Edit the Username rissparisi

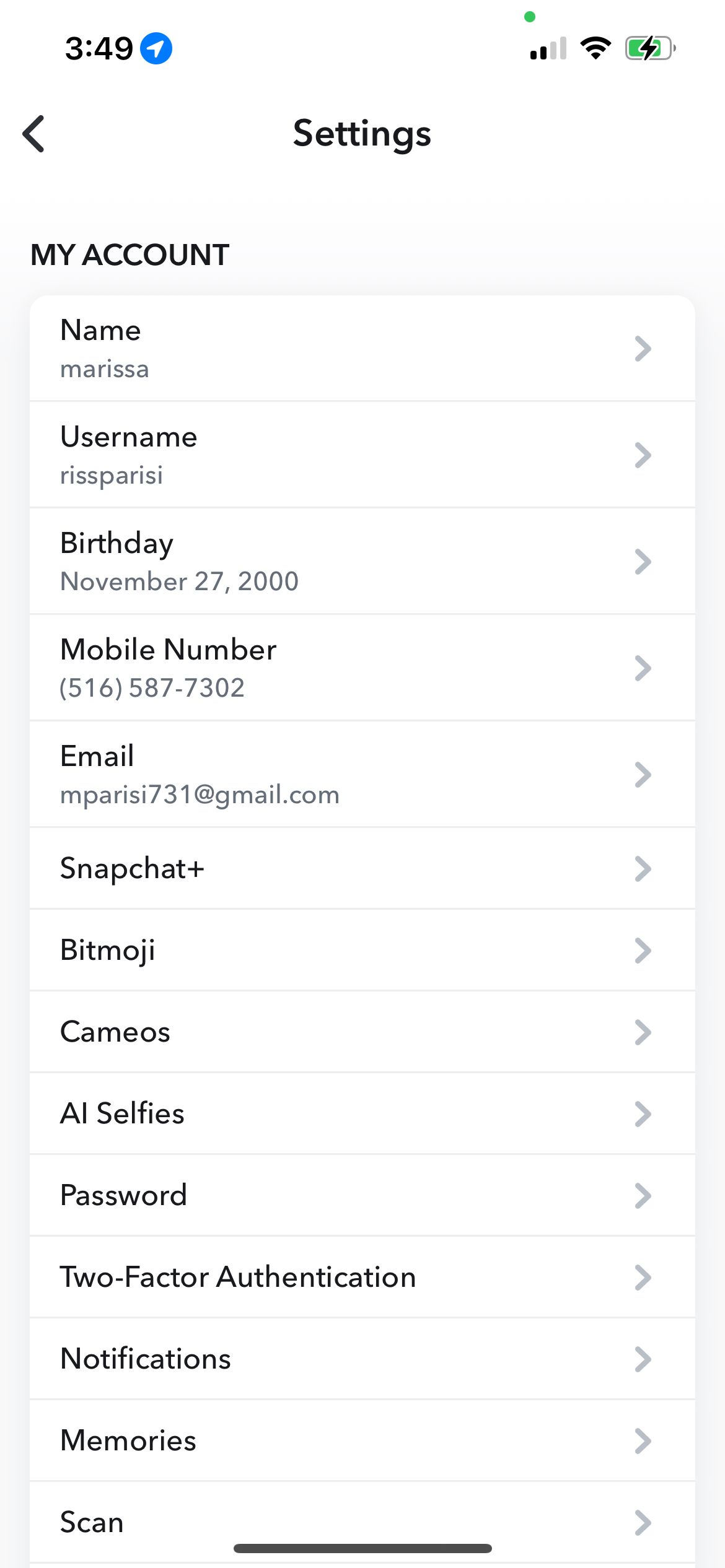362,455
